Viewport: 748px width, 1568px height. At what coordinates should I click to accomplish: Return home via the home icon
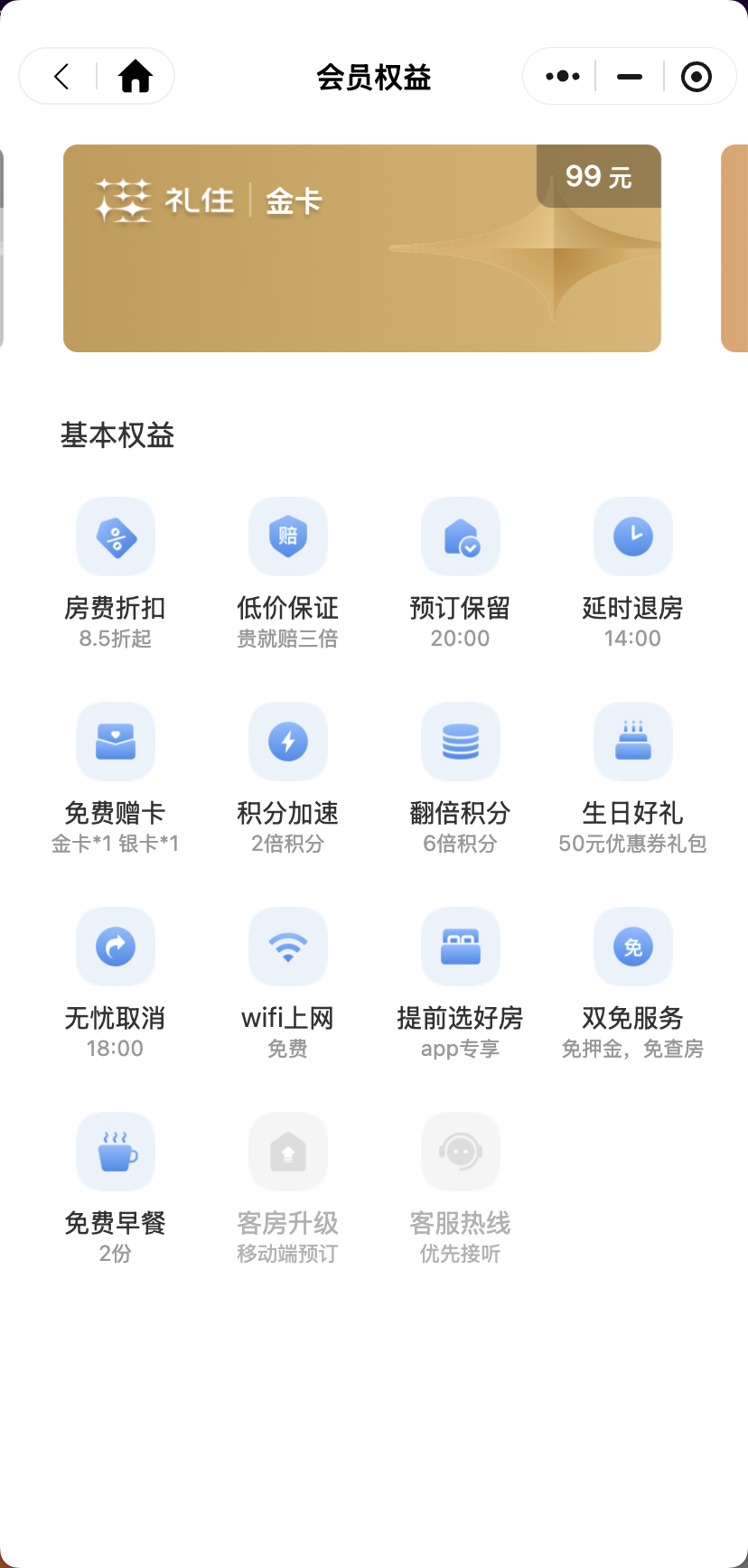[x=134, y=77]
